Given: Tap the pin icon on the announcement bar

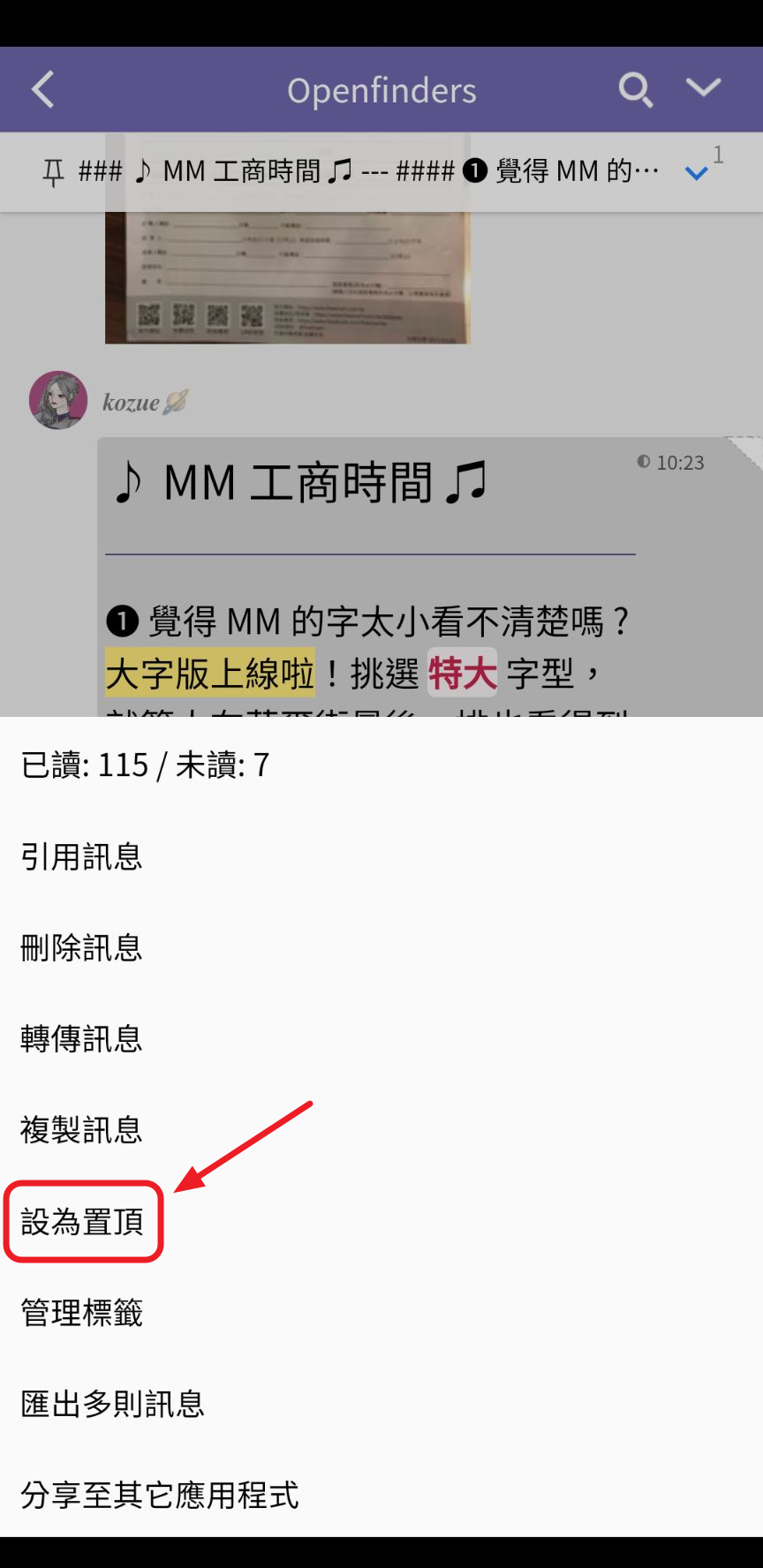Looking at the screenshot, I should (53, 171).
